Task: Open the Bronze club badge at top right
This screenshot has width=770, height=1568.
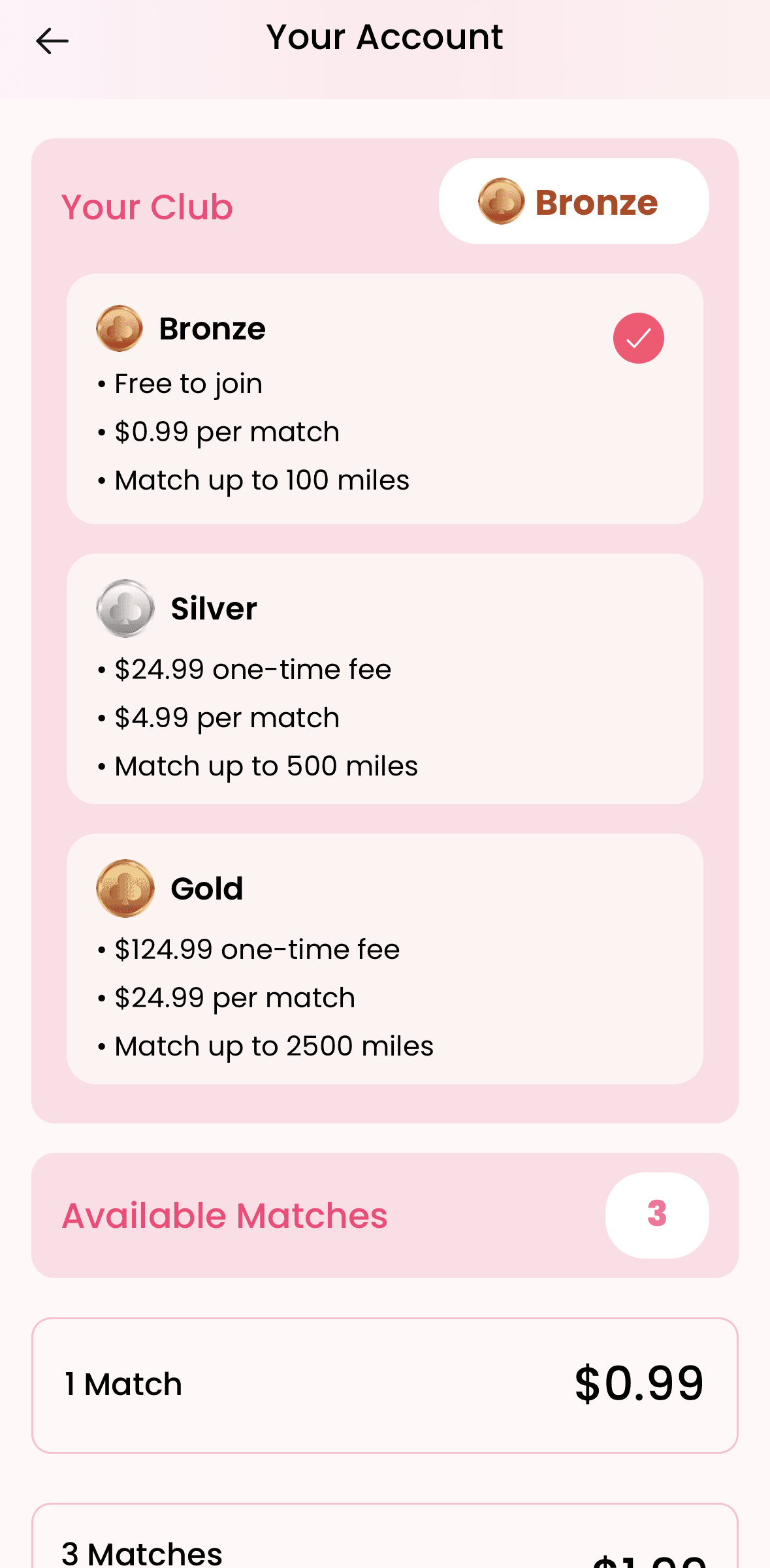Action: pyautogui.click(x=574, y=201)
